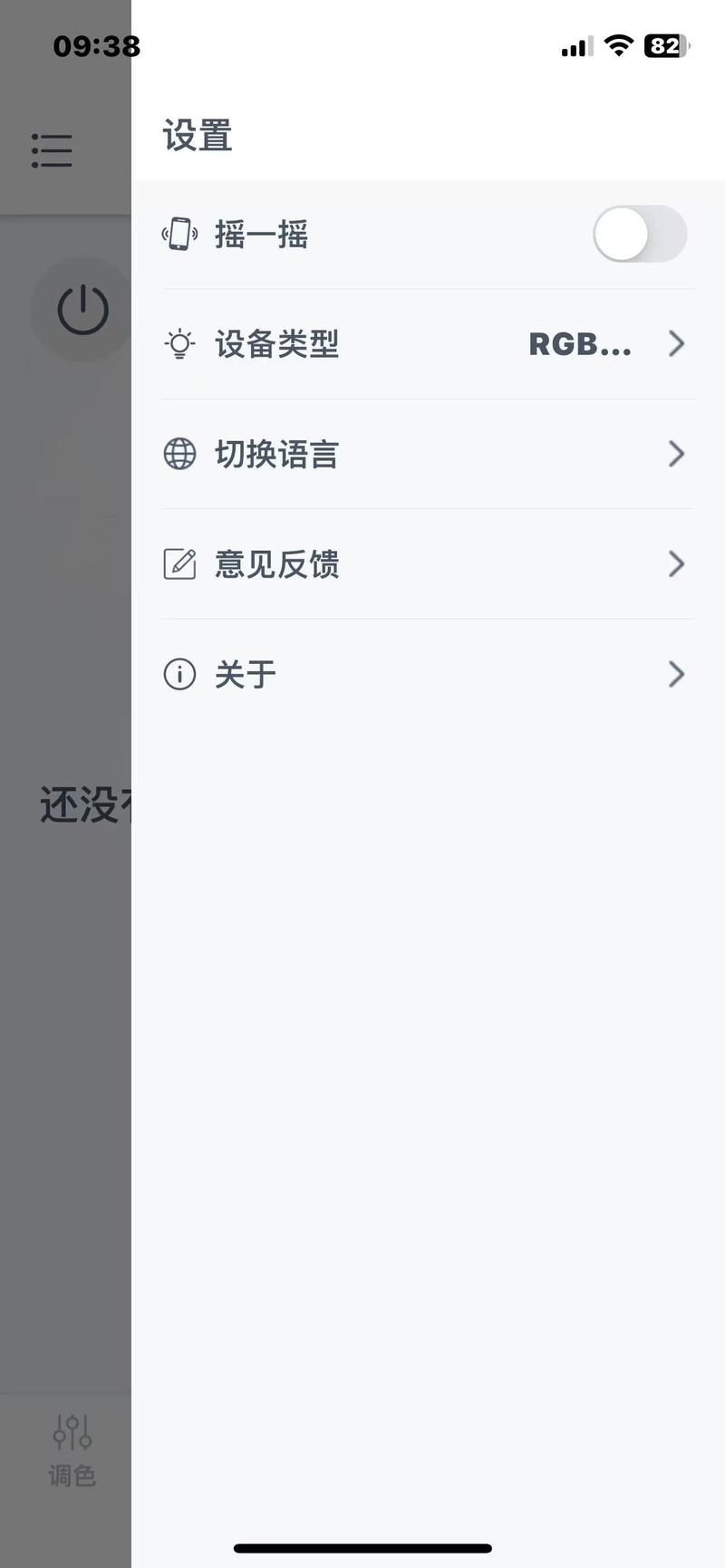Tap the dimmed hamburger menu button
This screenshot has height=1568, width=725.
[52, 150]
